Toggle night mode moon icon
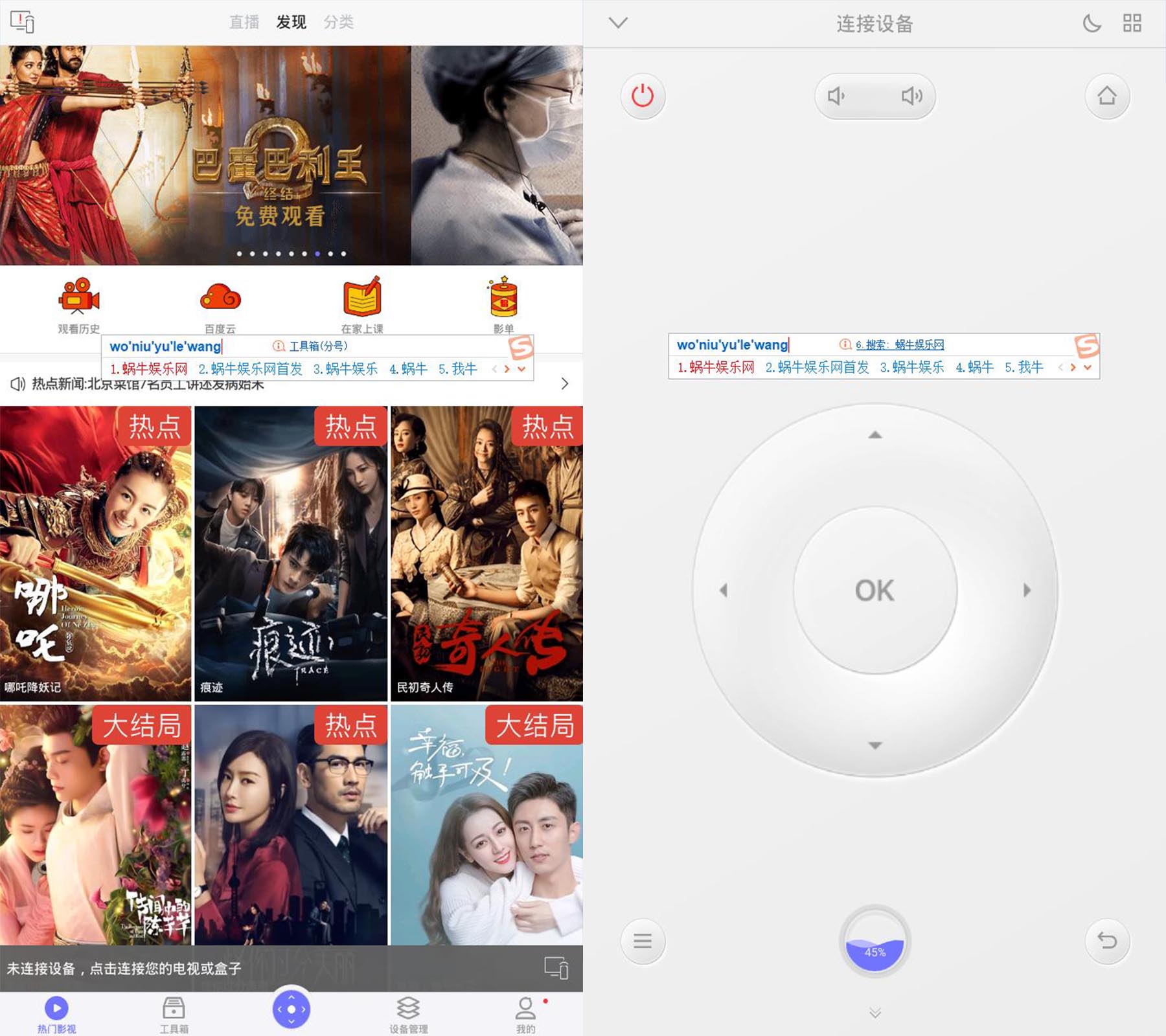Screen dimensions: 1166x1036 tap(1092, 23)
